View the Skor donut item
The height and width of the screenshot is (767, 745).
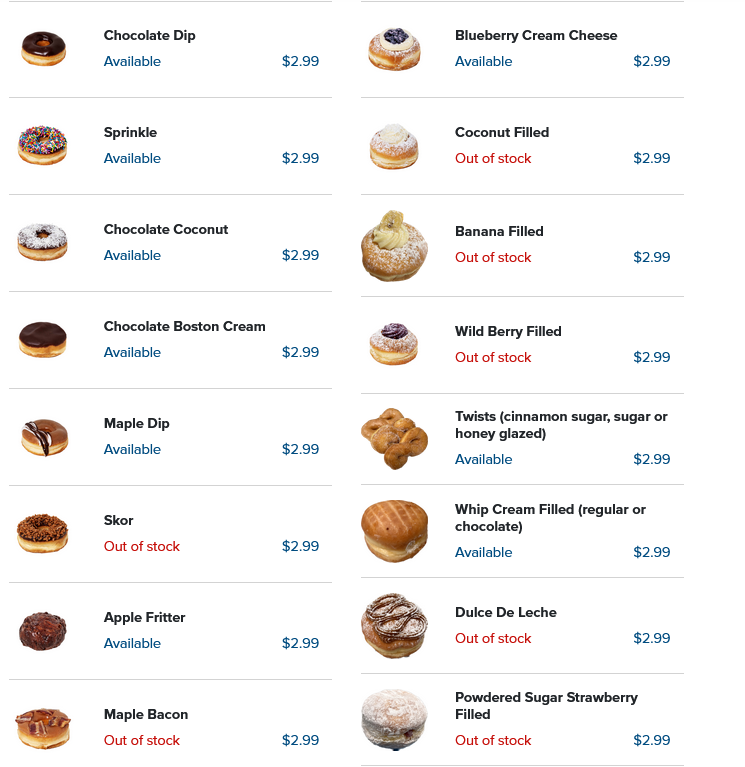click(x=119, y=521)
